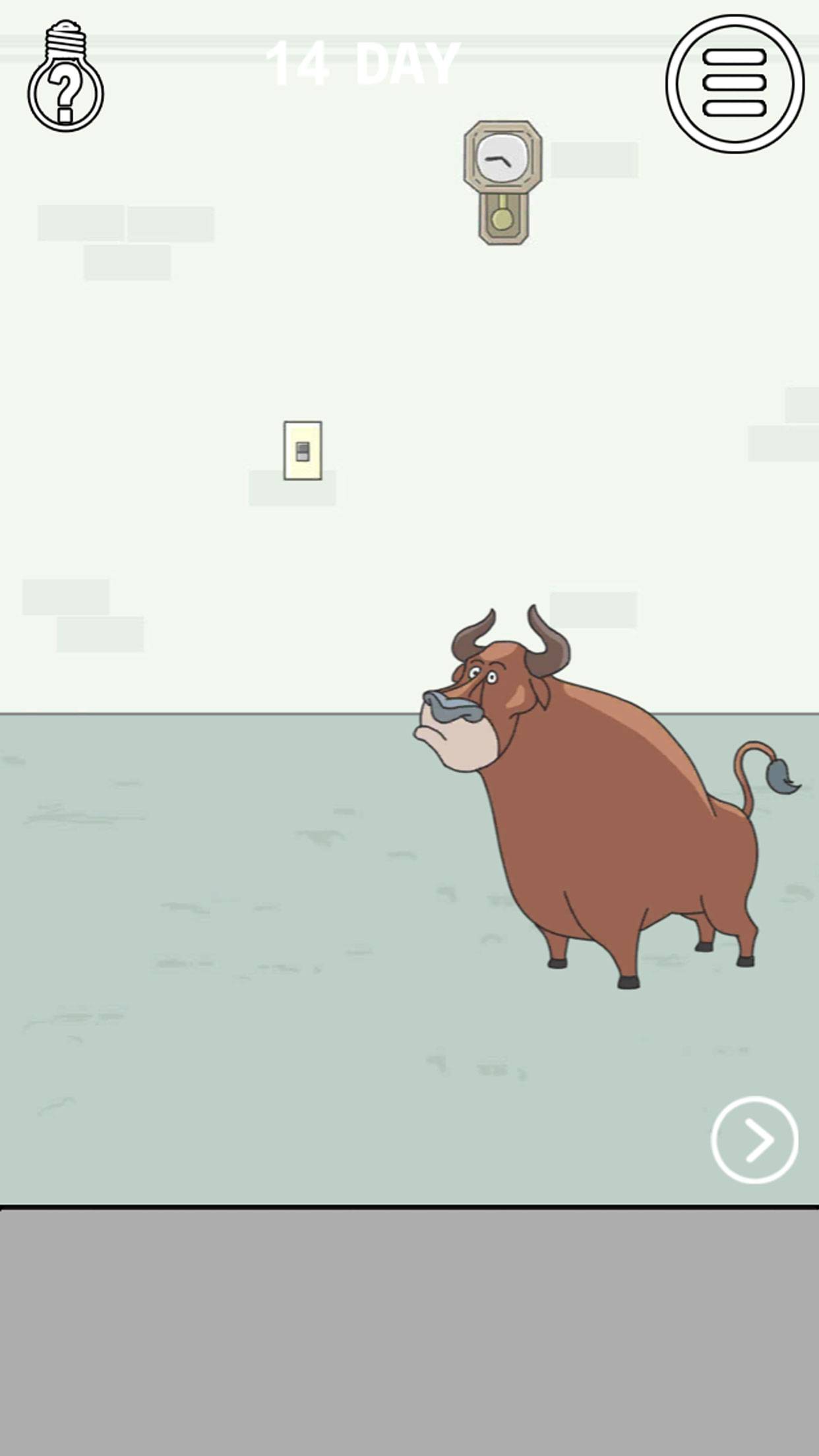
Task: Open the lightbulb hint button
Action: pos(65,78)
